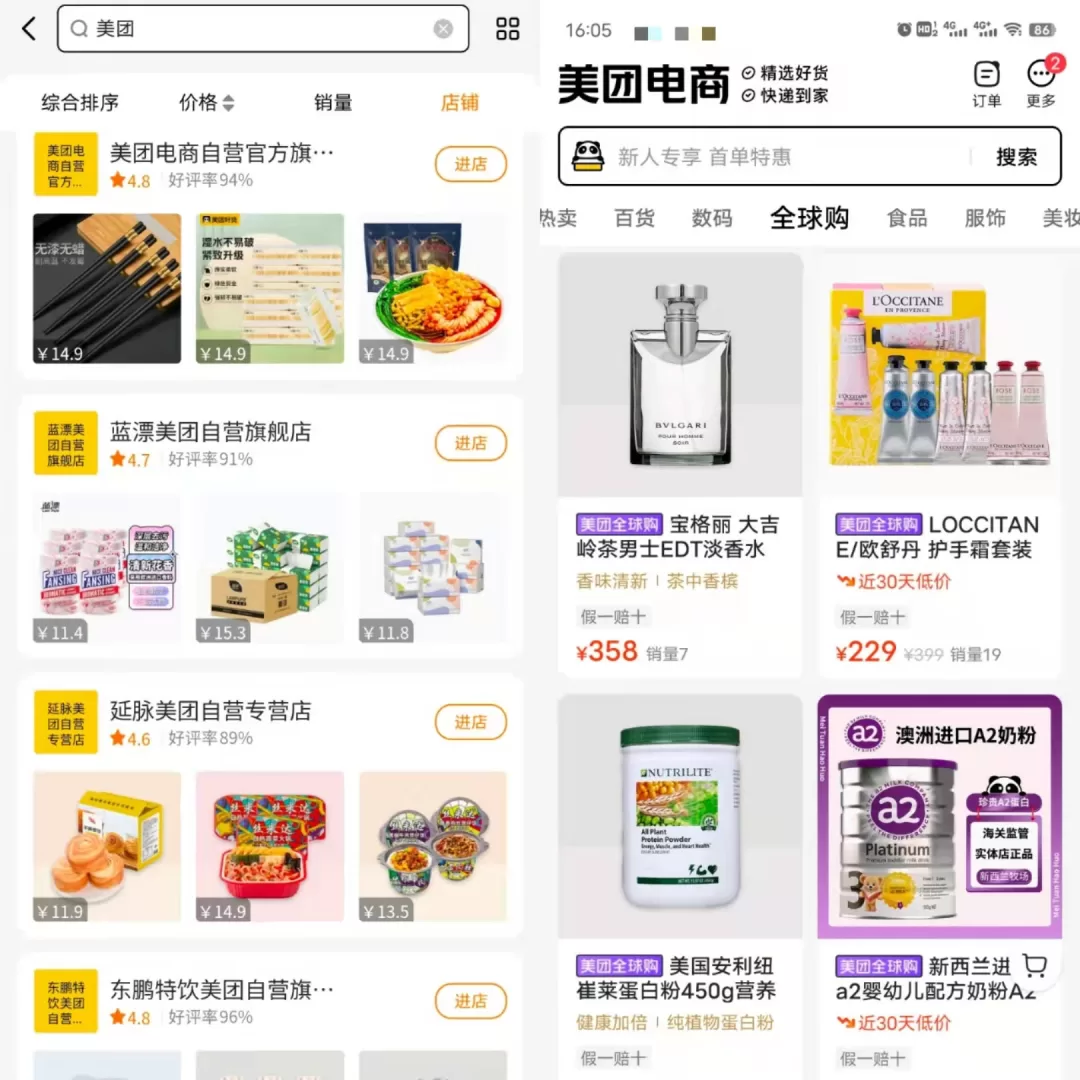Add the a2 婴幼儿配方奶粉 to cart
The height and width of the screenshot is (1080, 1080).
(x=1034, y=966)
